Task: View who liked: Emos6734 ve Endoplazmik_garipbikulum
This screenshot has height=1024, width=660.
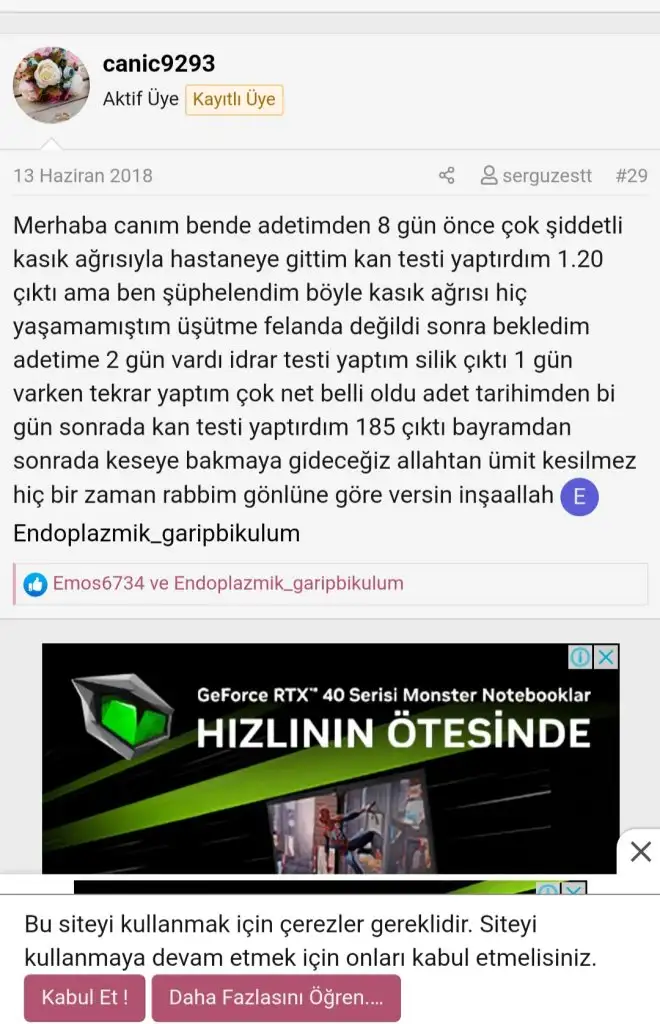Action: [x=228, y=583]
